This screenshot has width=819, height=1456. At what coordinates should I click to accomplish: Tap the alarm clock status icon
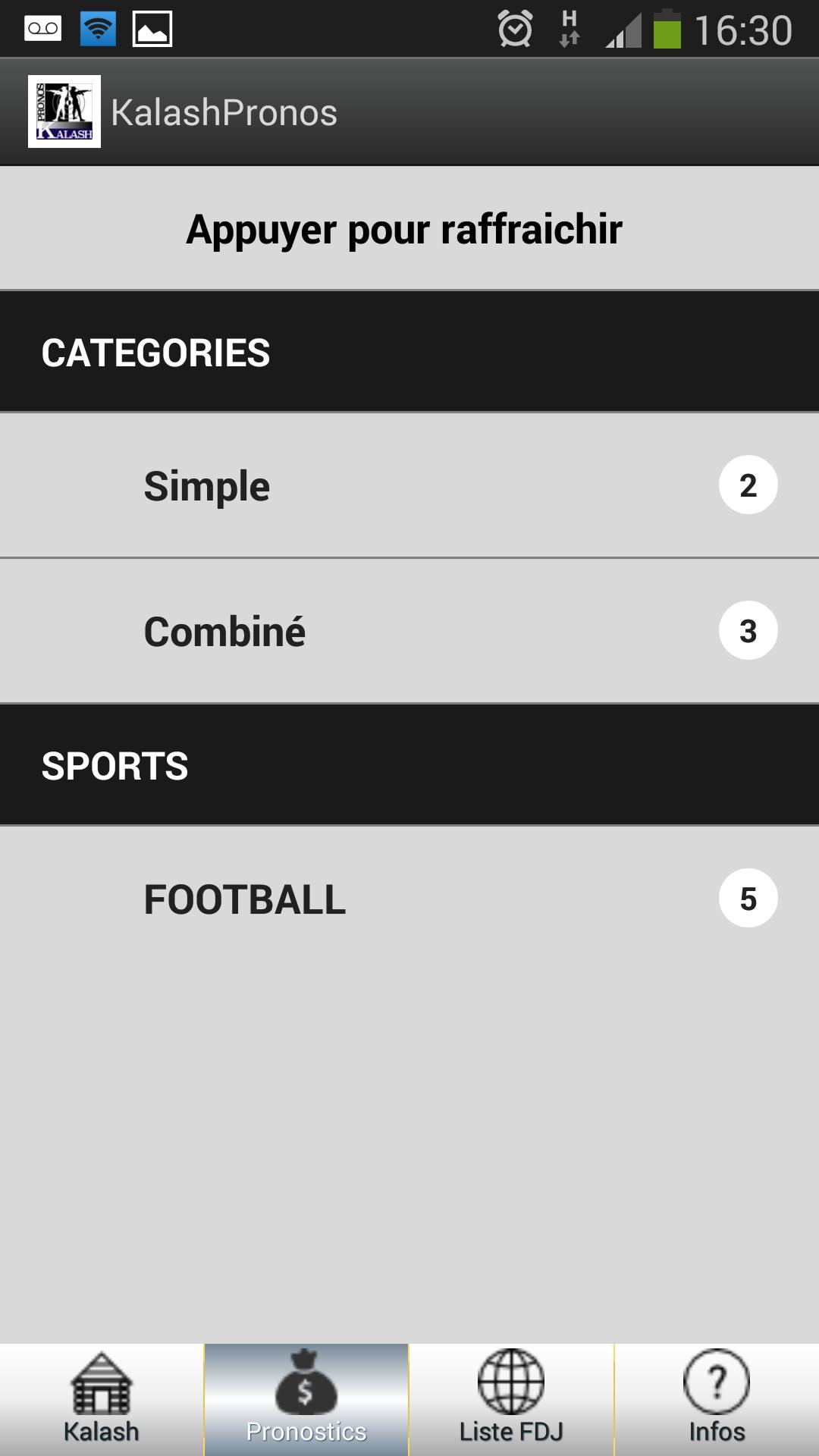point(515,29)
